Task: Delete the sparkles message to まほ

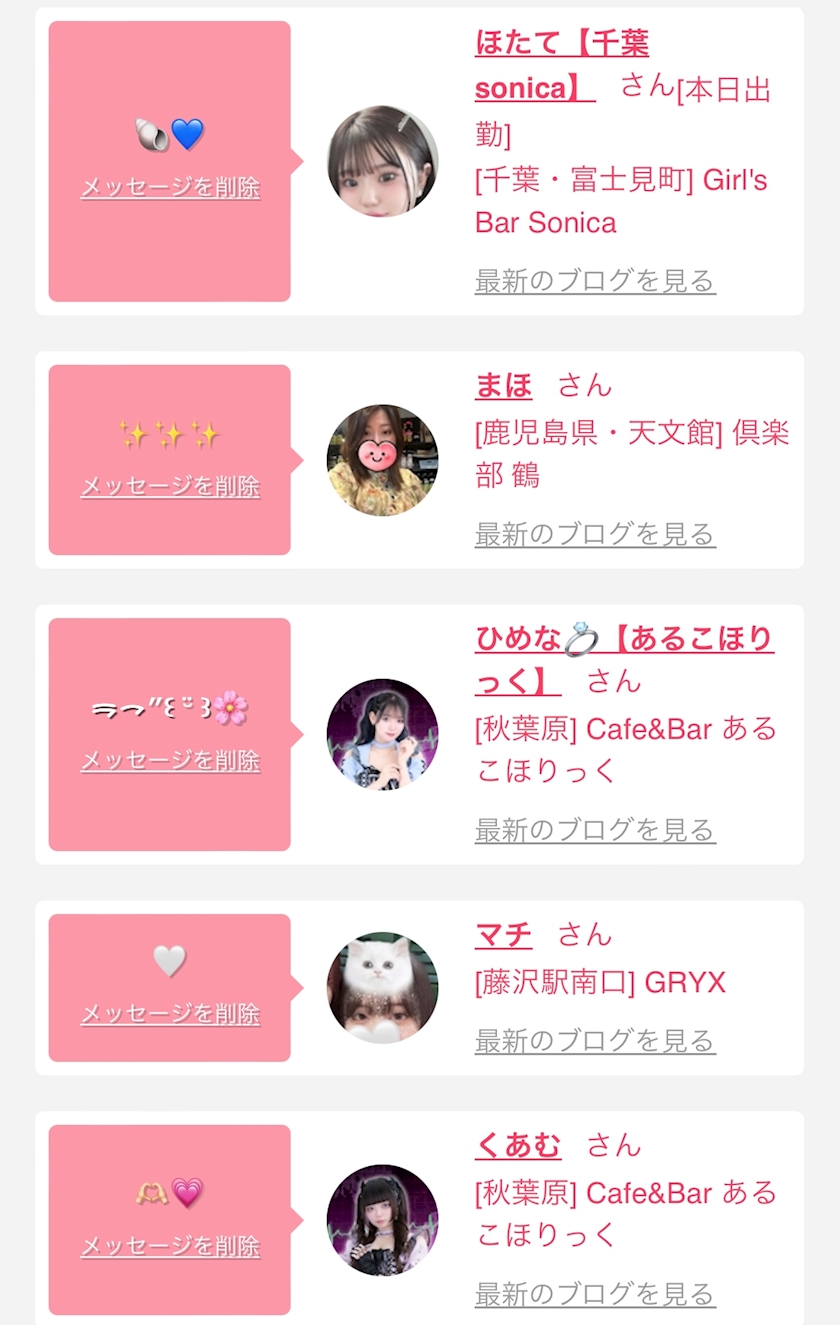Action: pos(170,486)
